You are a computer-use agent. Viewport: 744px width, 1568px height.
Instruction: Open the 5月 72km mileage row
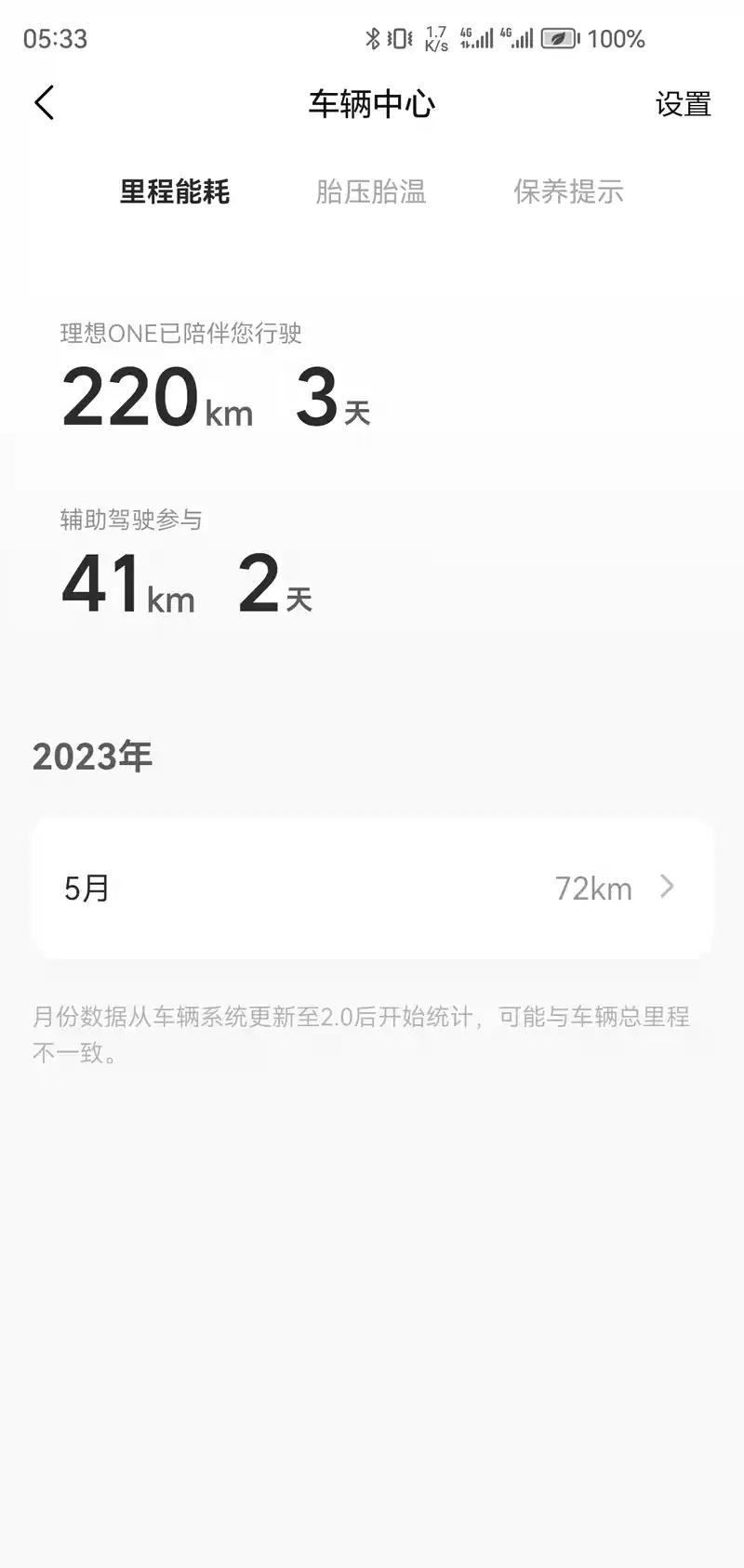pyautogui.click(x=372, y=889)
